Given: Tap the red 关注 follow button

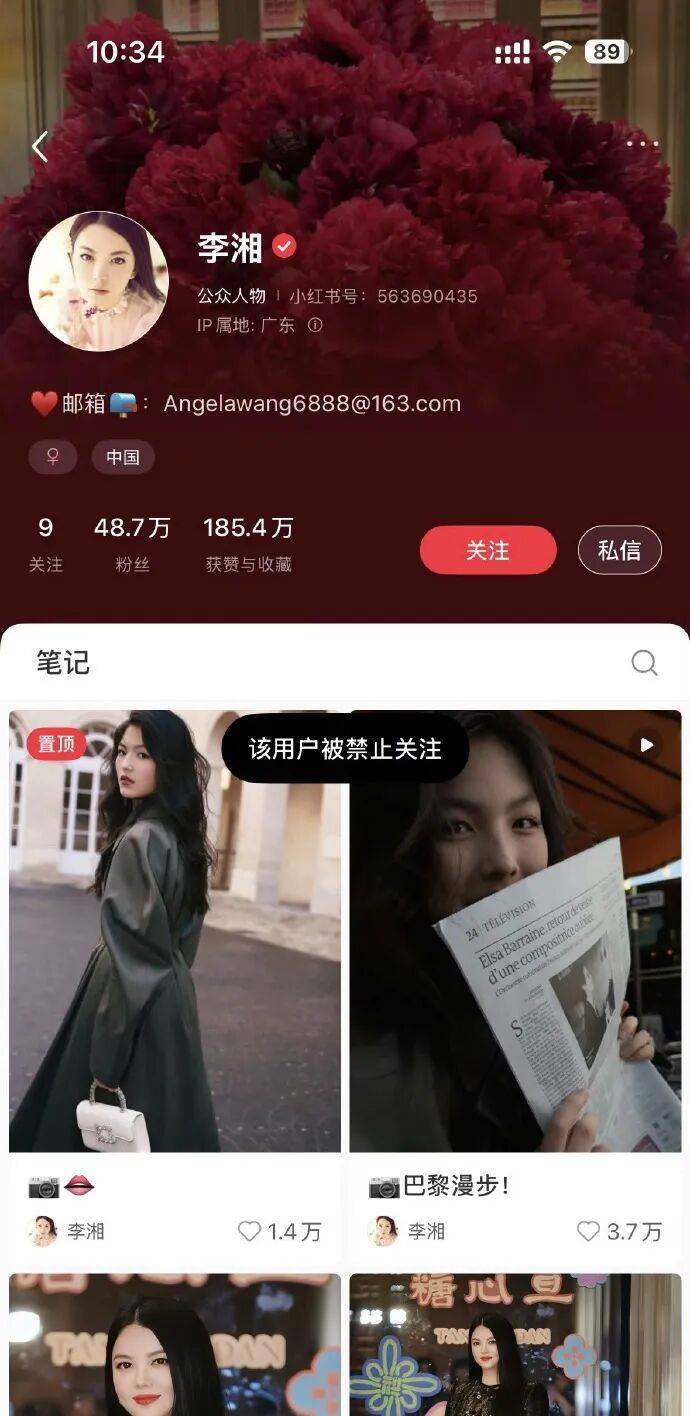Looking at the screenshot, I should tap(488, 550).
